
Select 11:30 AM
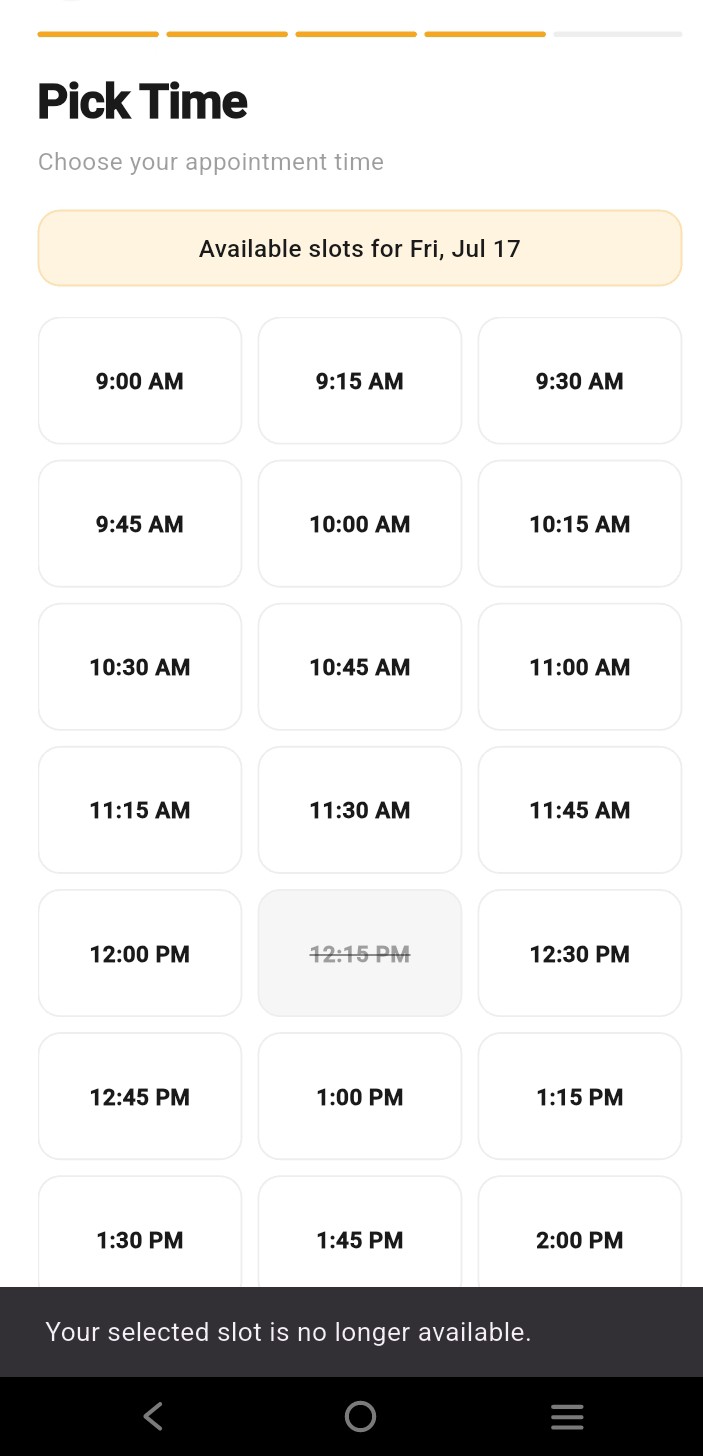pos(360,810)
